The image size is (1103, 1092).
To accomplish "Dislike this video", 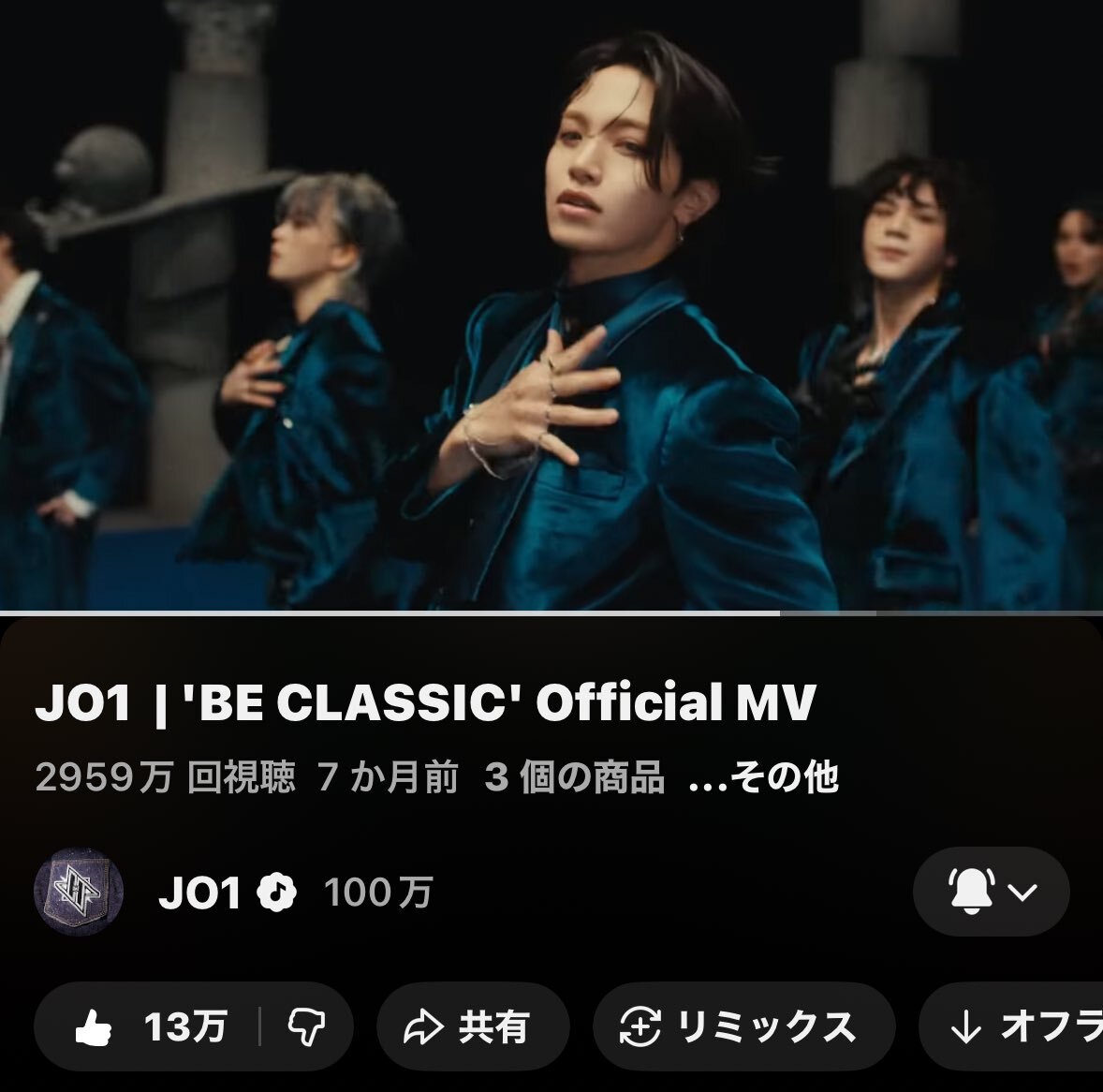I will pos(307,1026).
